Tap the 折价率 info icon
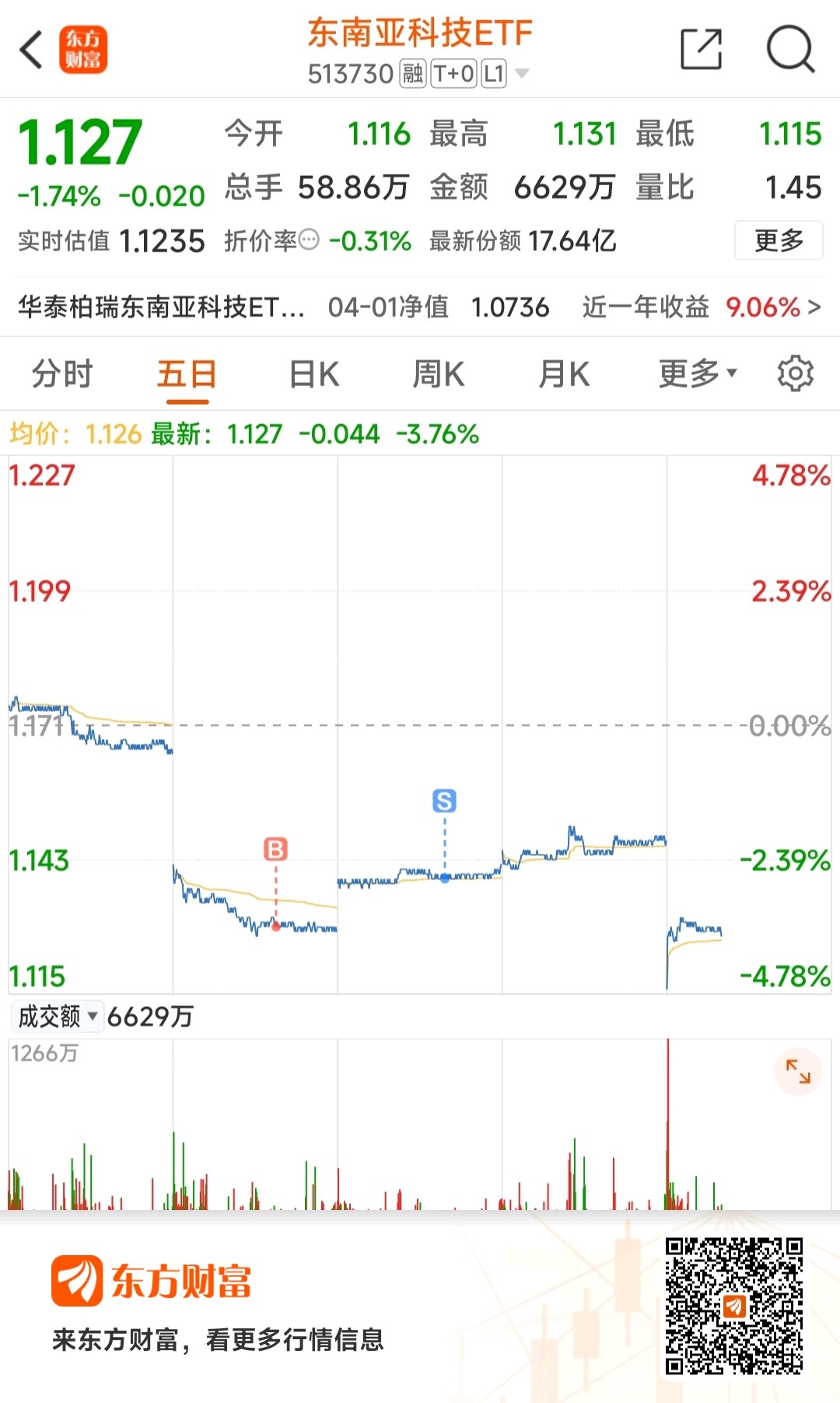840x1403 pixels. point(307,240)
